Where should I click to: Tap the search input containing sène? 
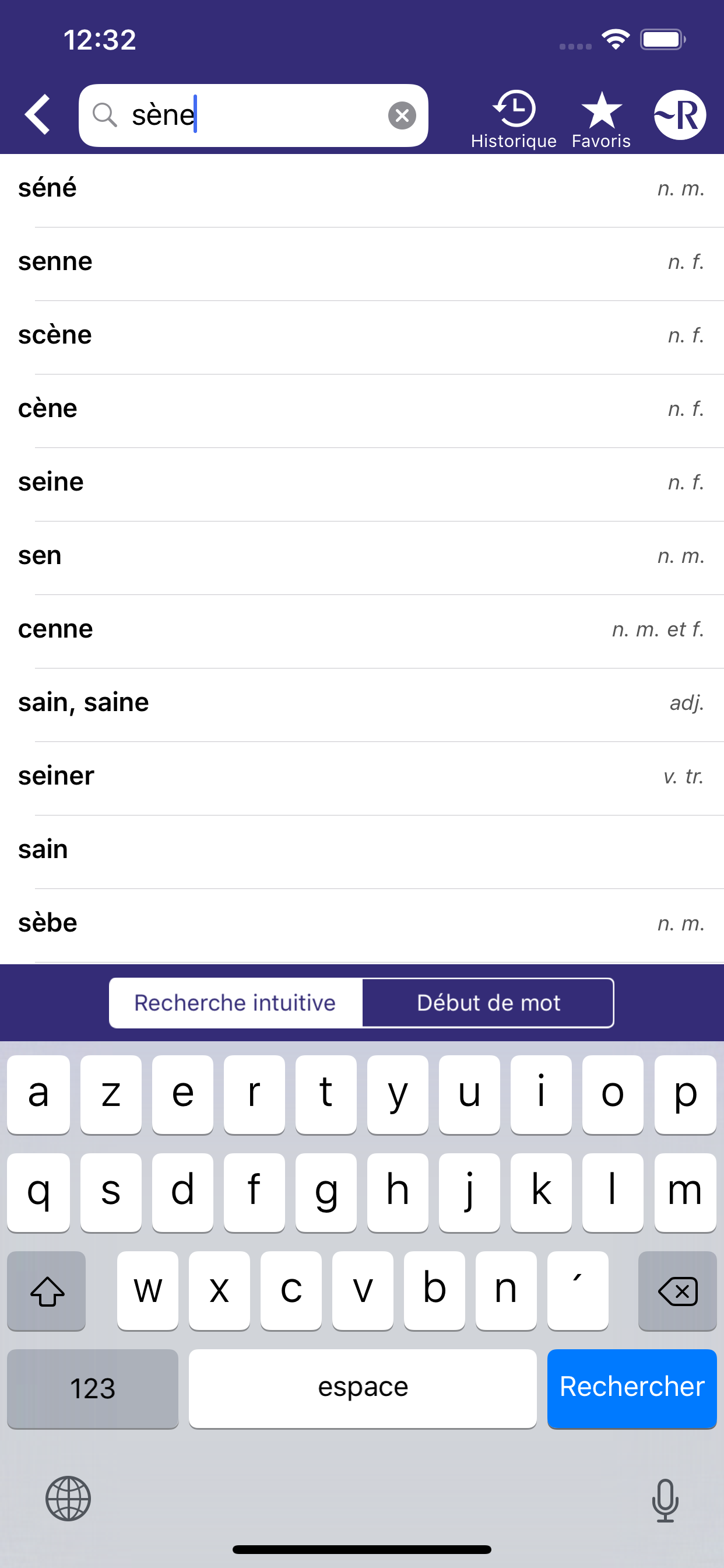click(x=255, y=115)
